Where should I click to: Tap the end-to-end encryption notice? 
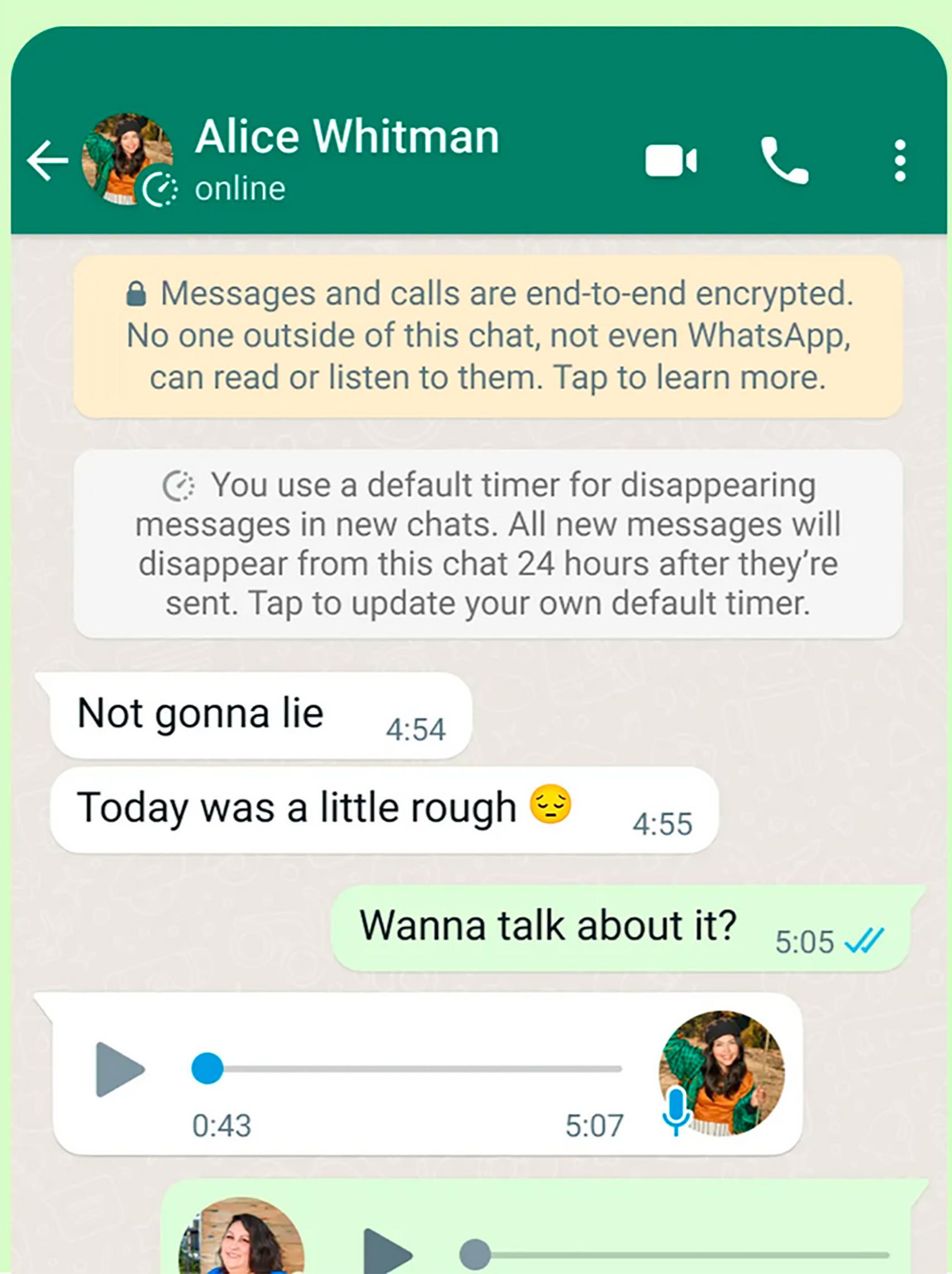[x=488, y=336]
